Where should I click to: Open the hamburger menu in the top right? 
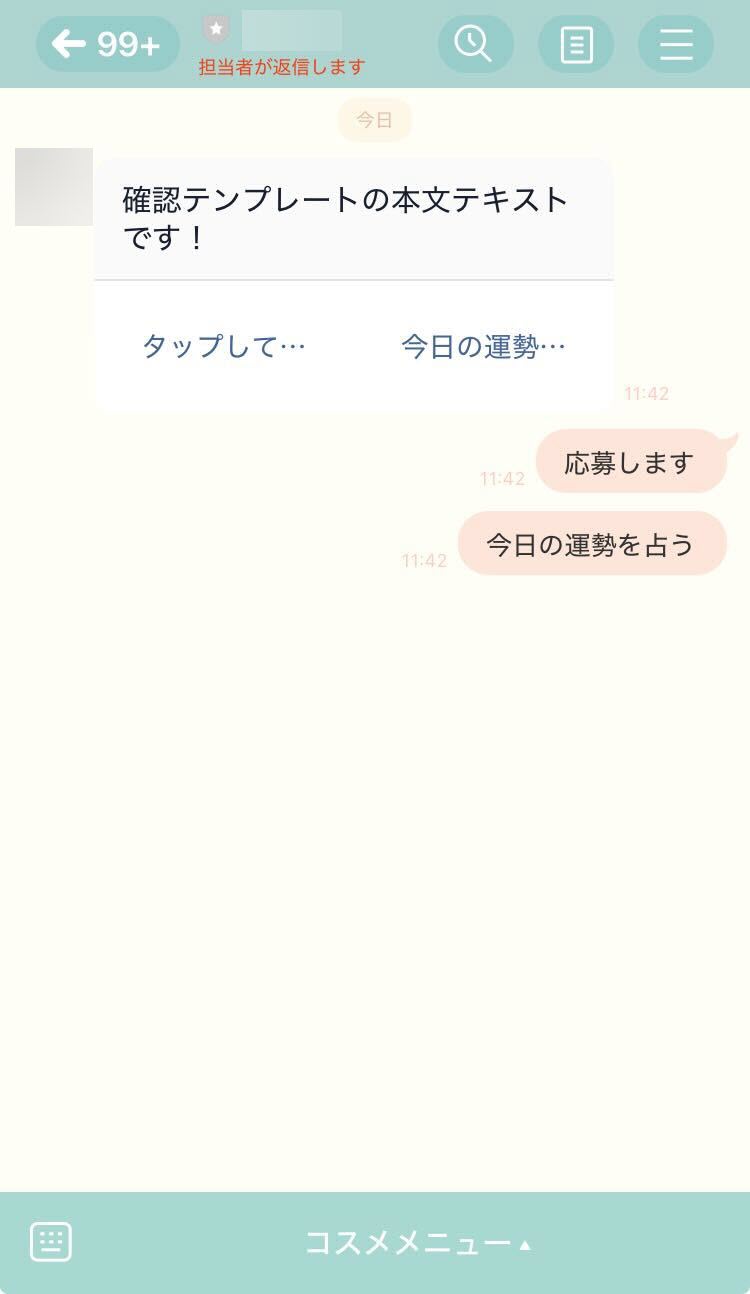pos(675,44)
